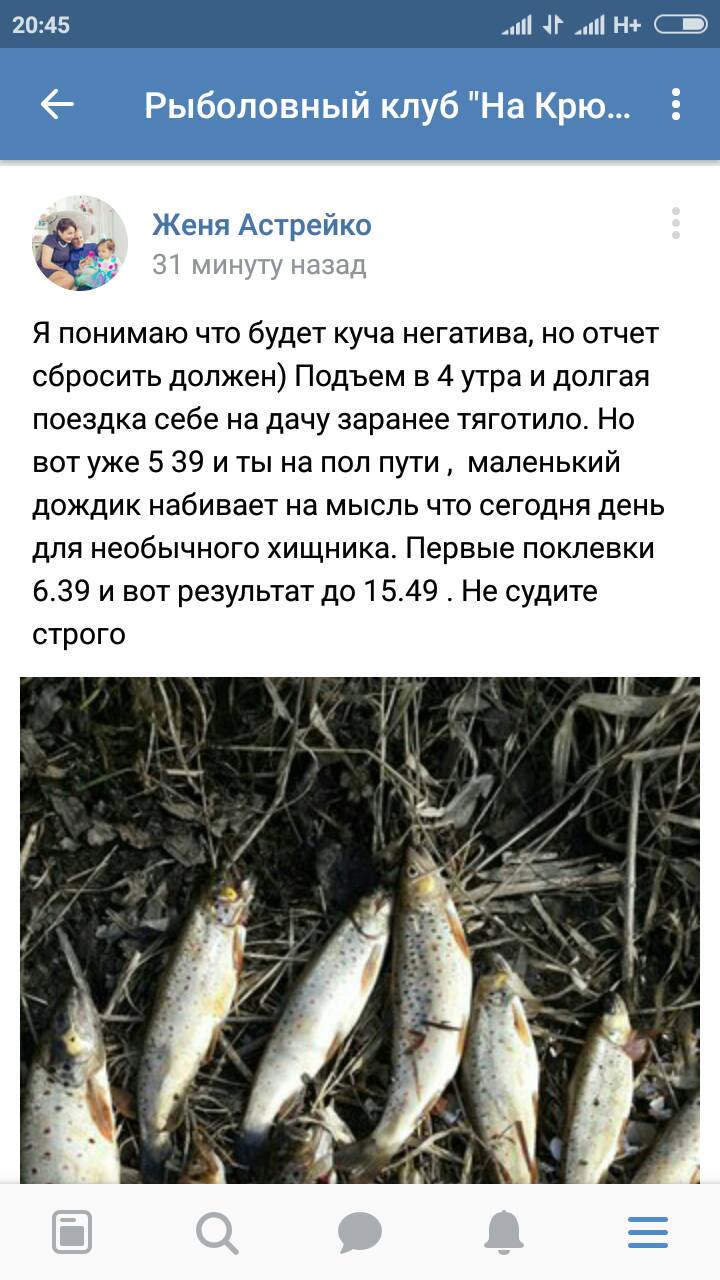The width and height of the screenshot is (720, 1280).
Task: Switch to the messages tab
Action: [360, 1231]
